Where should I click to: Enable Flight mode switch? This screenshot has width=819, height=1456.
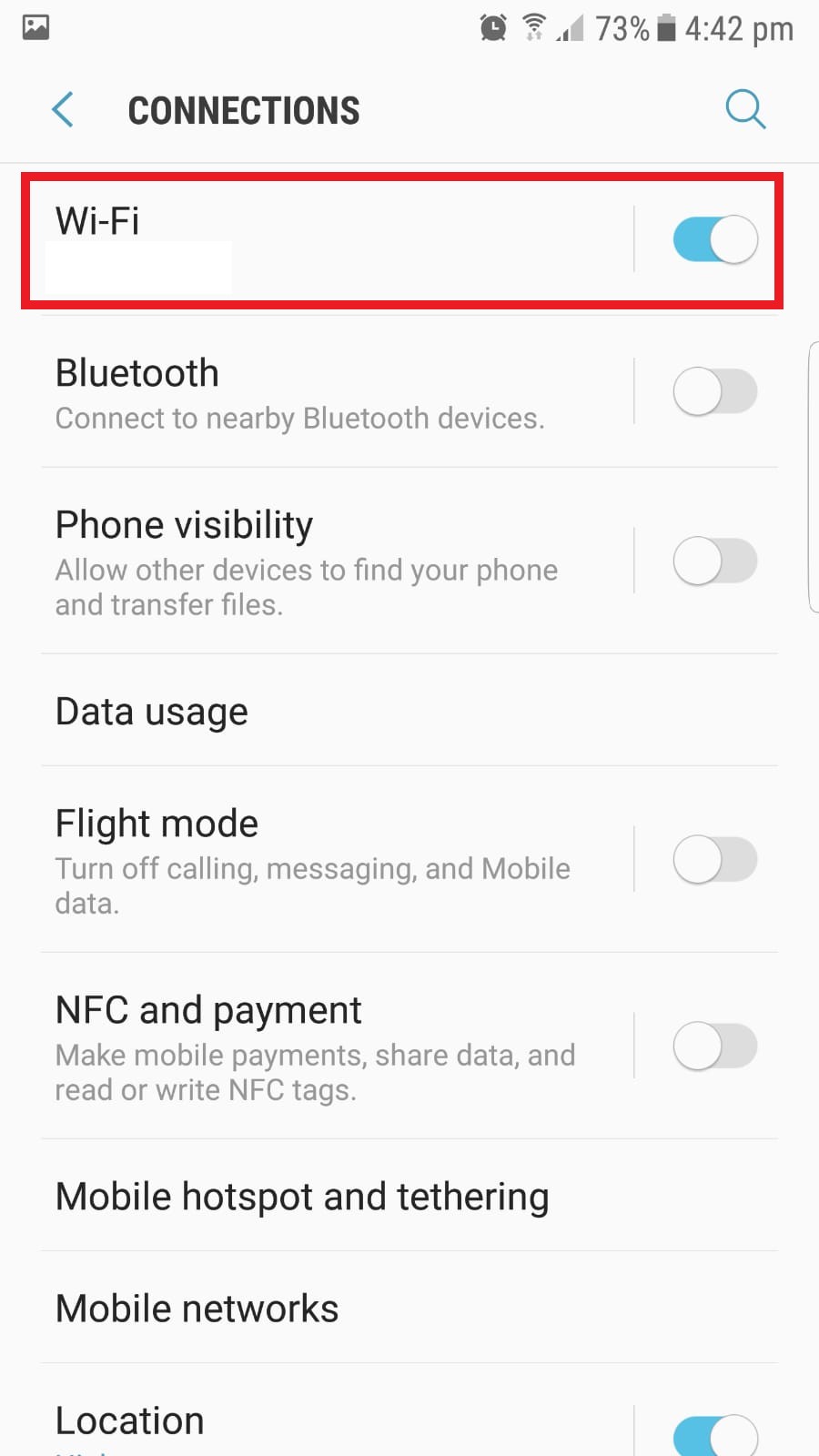pos(714,859)
